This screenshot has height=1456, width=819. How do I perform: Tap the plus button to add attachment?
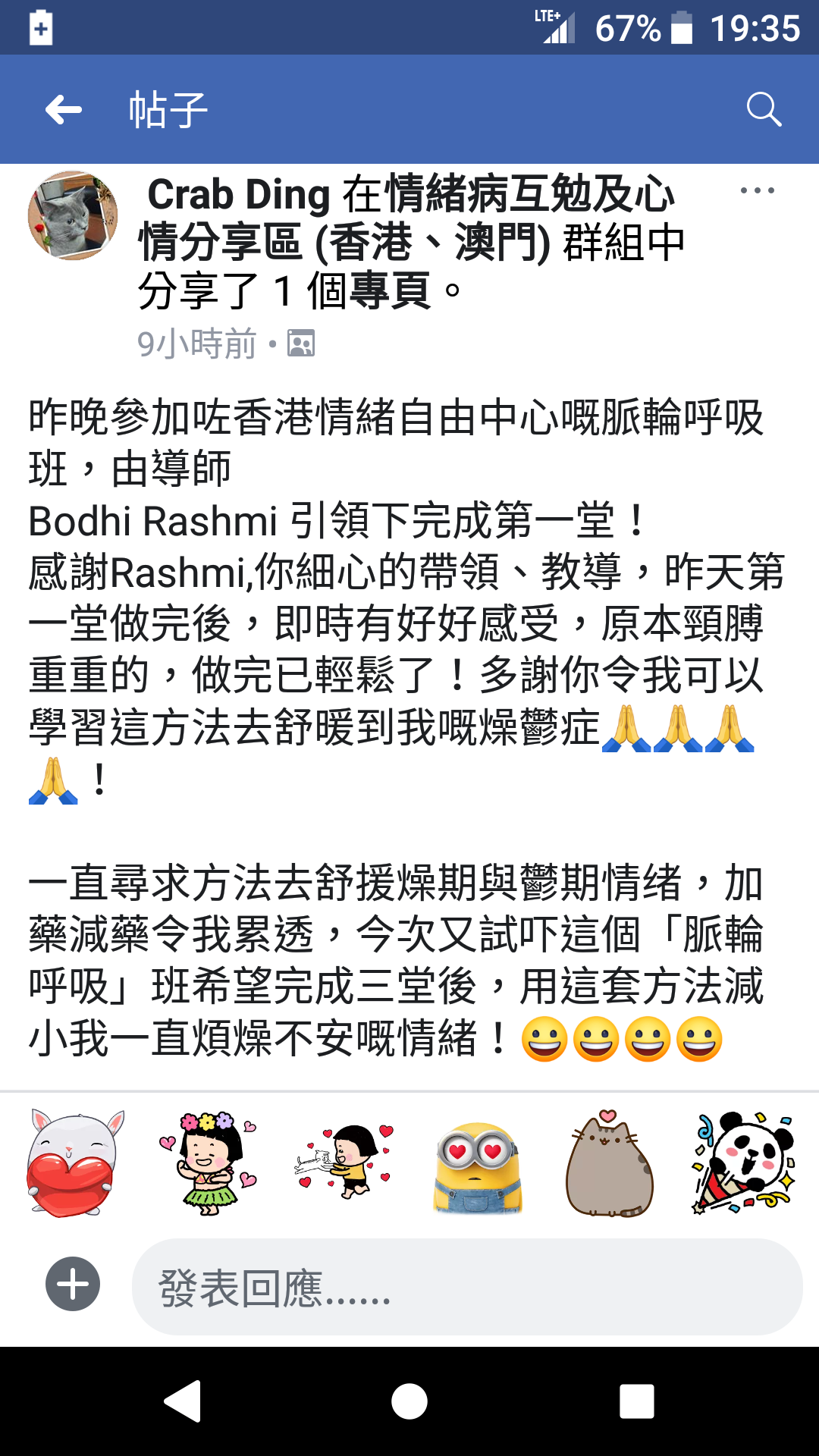pos(73,1284)
